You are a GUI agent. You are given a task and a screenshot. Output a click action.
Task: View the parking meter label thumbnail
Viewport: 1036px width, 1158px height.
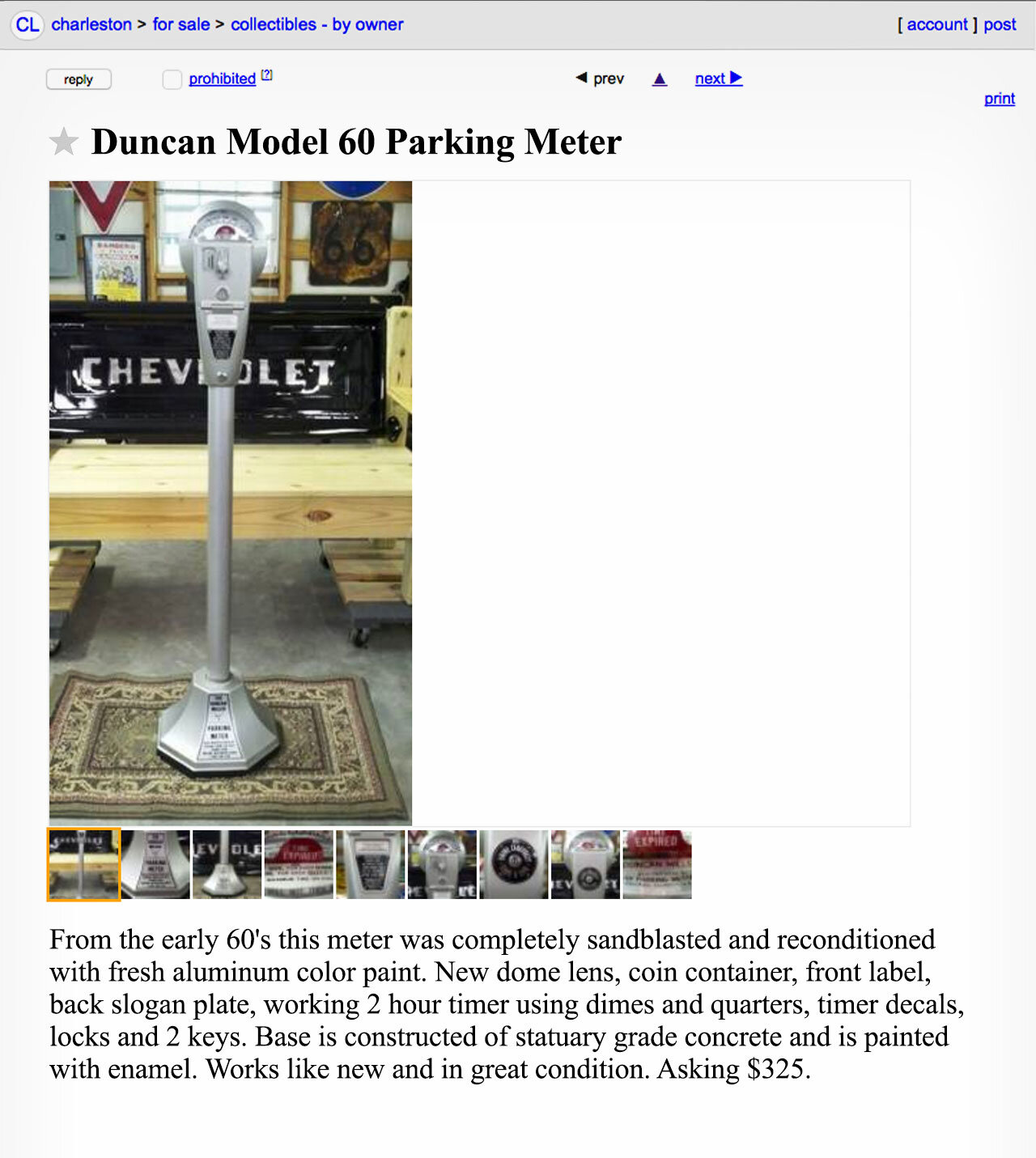[155, 863]
